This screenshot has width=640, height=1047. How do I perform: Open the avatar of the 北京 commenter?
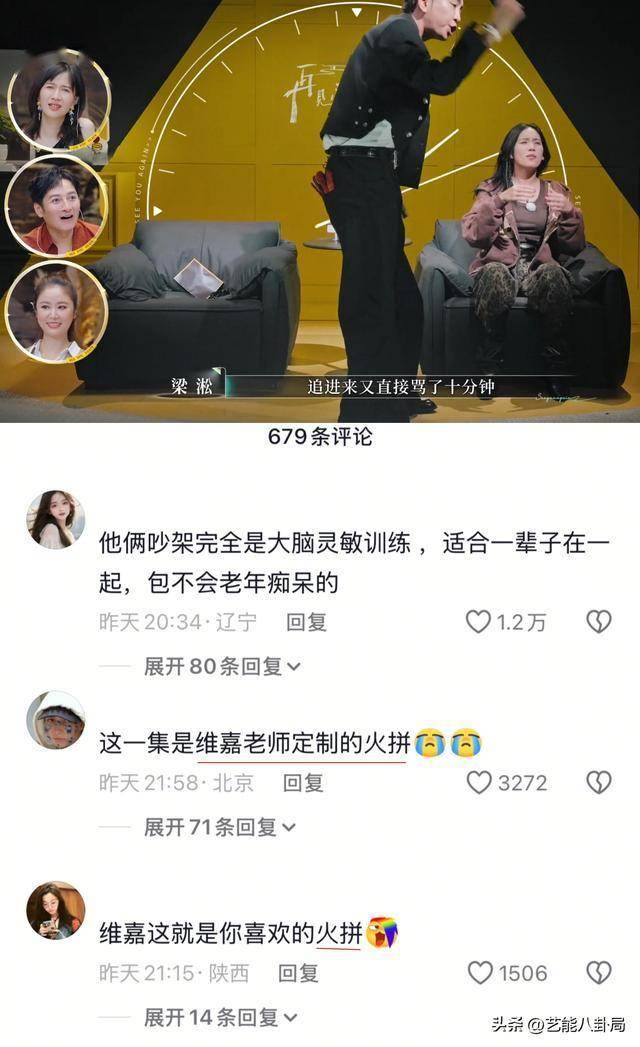(x=55, y=720)
